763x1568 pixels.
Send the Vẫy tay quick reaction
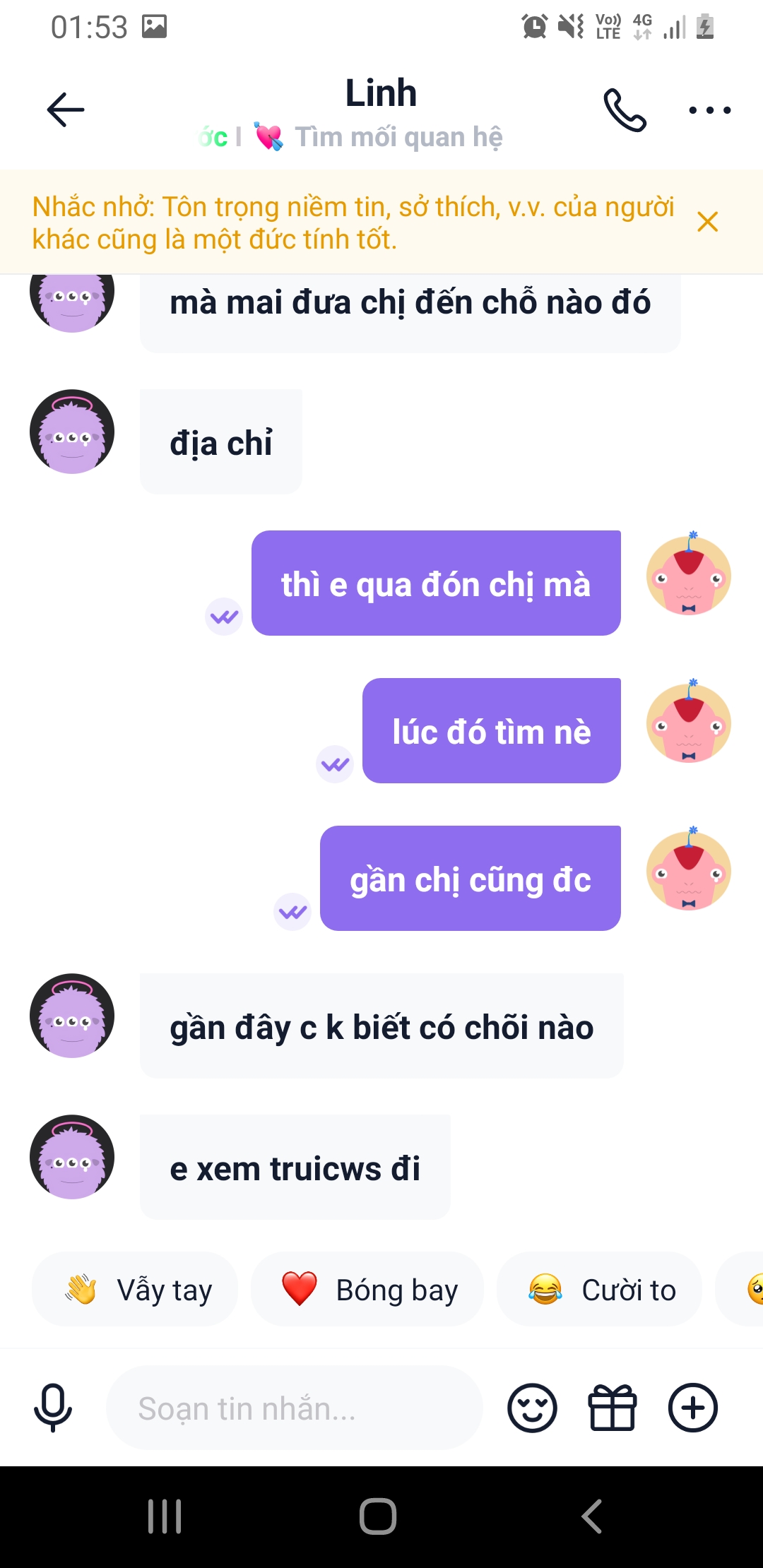(x=136, y=1290)
